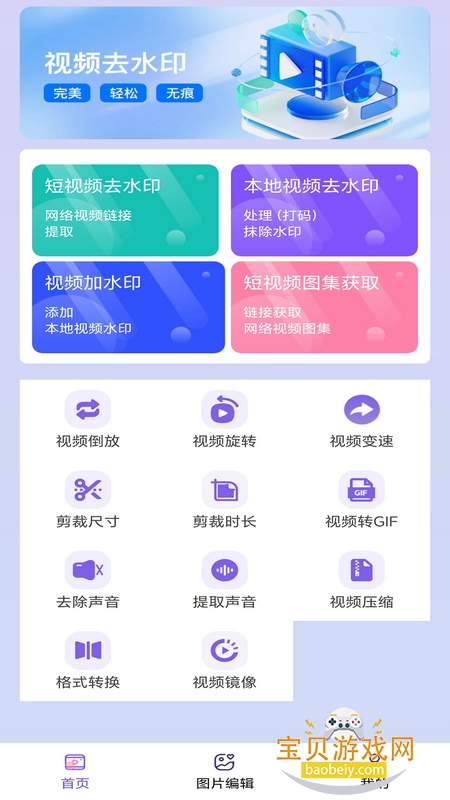Open the 视频去水印 banner
The width and height of the screenshot is (450, 800).
point(225,73)
